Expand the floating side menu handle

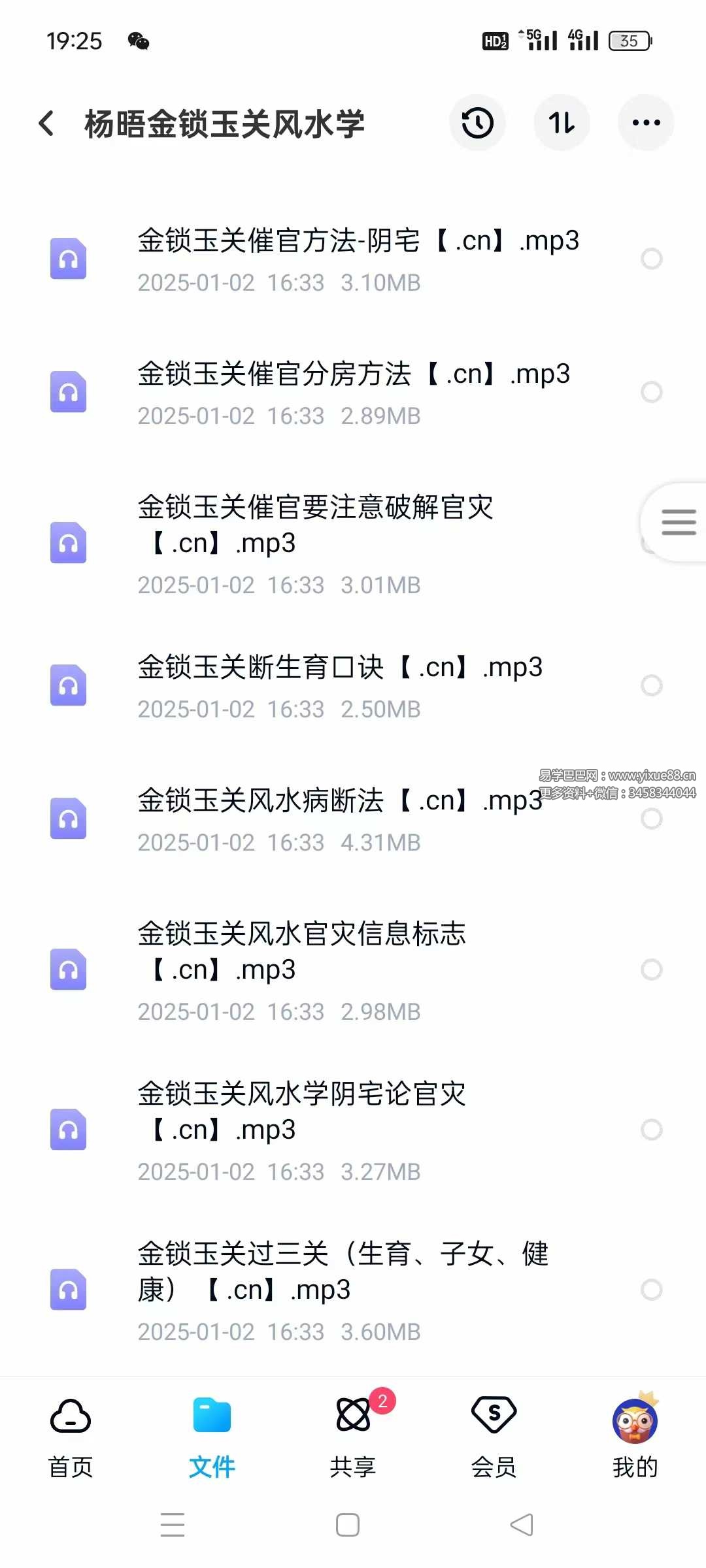coord(678,523)
